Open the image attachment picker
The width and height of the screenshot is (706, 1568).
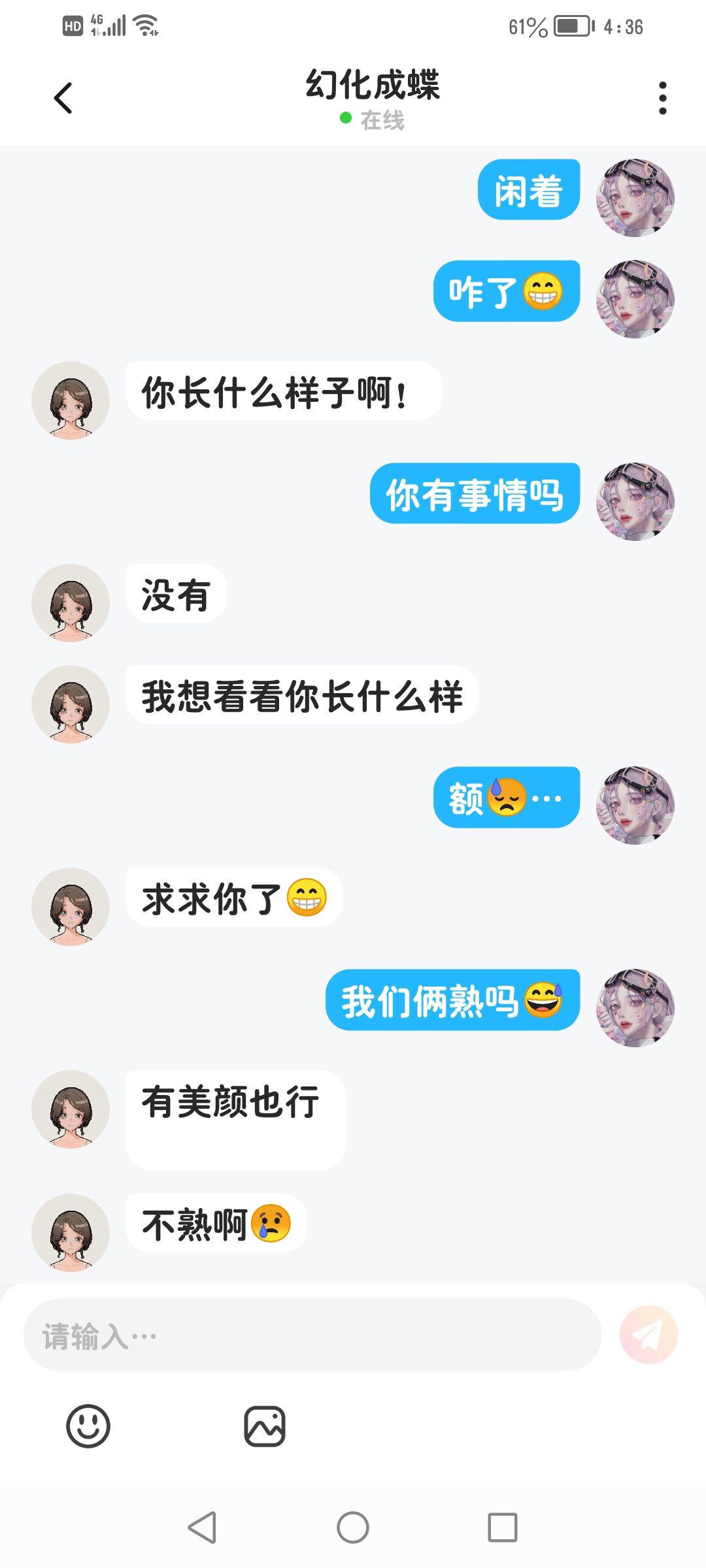click(x=265, y=1426)
